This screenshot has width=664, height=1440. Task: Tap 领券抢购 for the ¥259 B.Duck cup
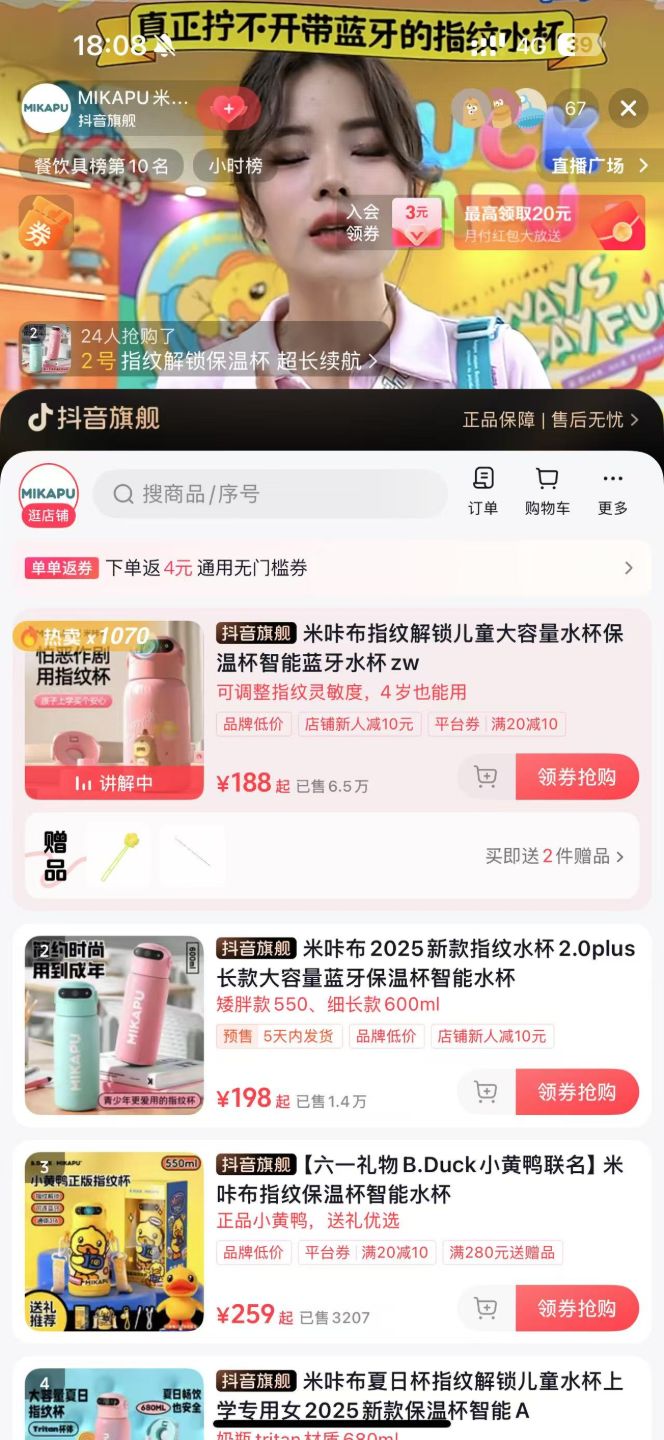(x=577, y=1308)
